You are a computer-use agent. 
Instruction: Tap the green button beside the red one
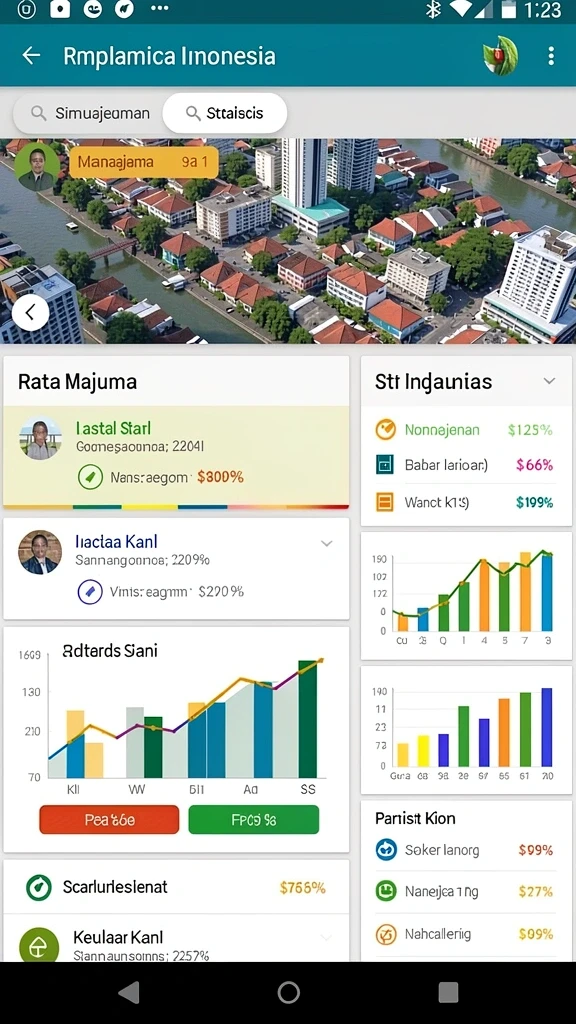tap(253, 820)
